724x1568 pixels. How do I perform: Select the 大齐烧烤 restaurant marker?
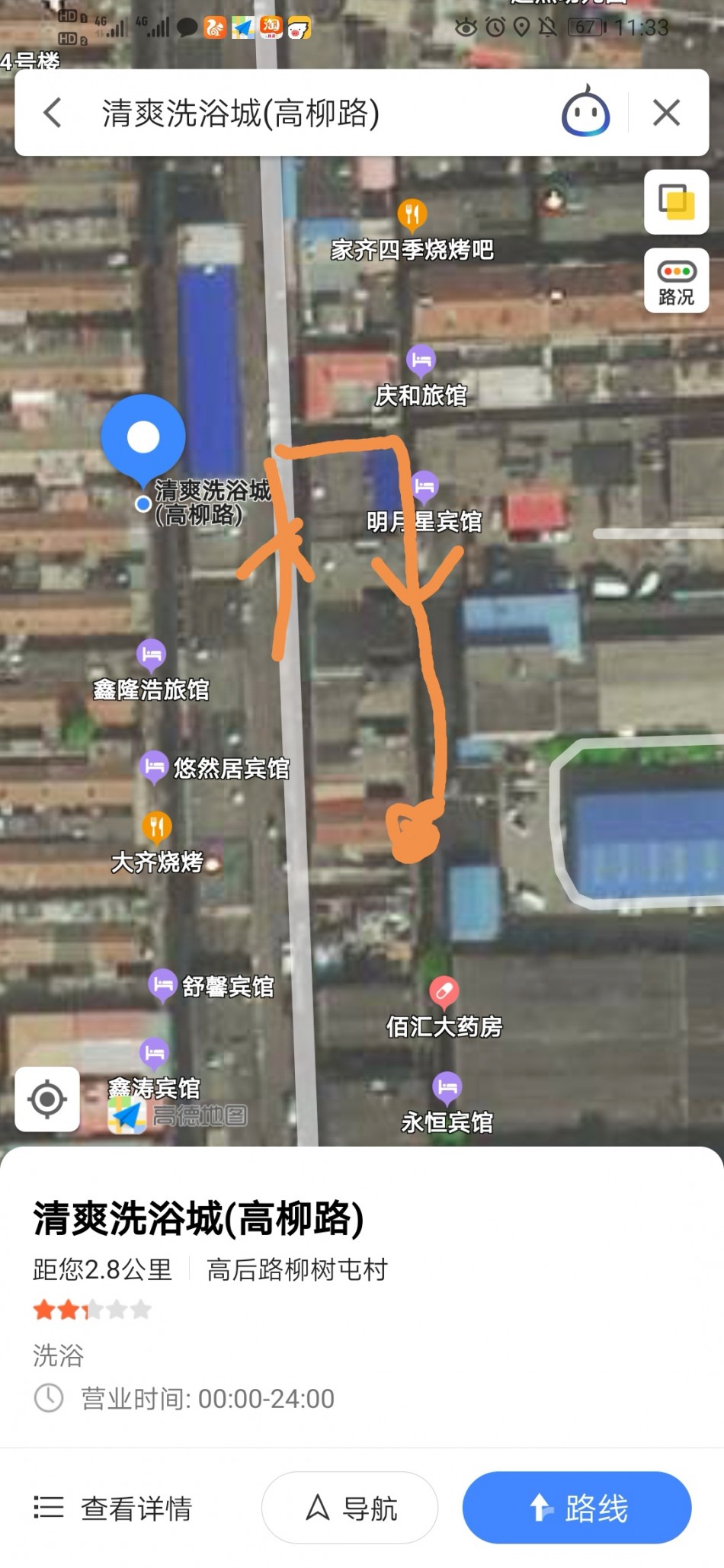pyautogui.click(x=157, y=827)
